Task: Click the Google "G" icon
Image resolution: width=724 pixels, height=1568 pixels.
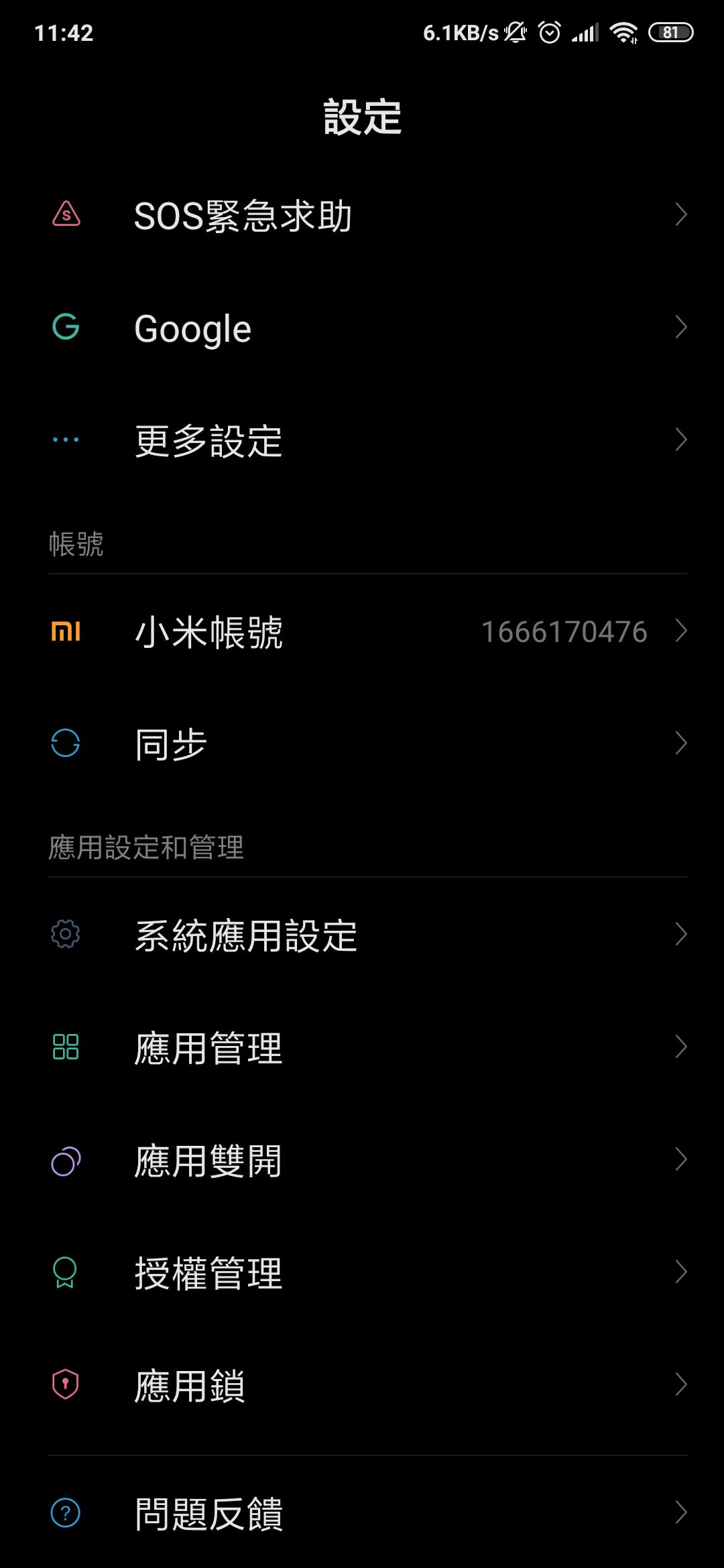Action: [x=65, y=327]
